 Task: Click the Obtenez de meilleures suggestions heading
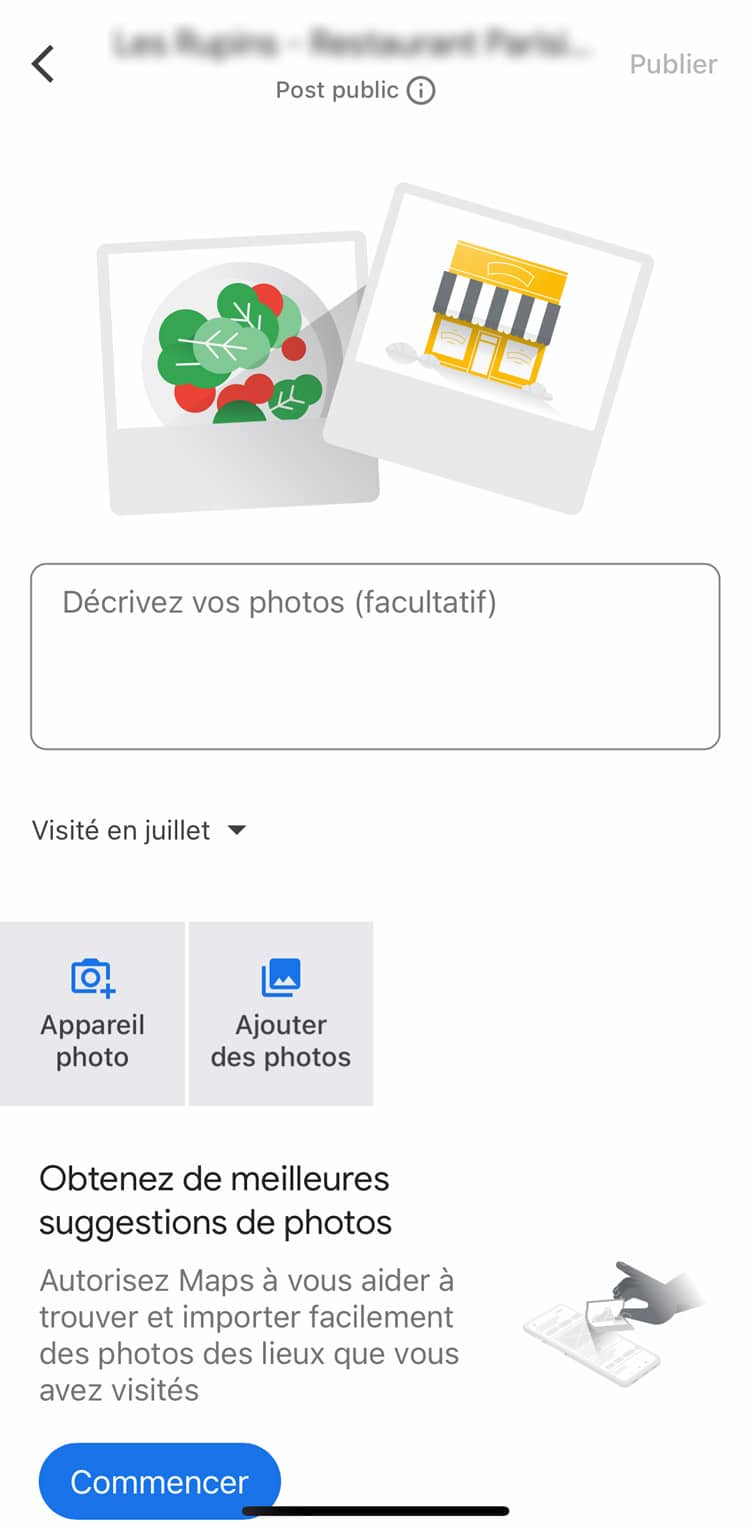214,1200
